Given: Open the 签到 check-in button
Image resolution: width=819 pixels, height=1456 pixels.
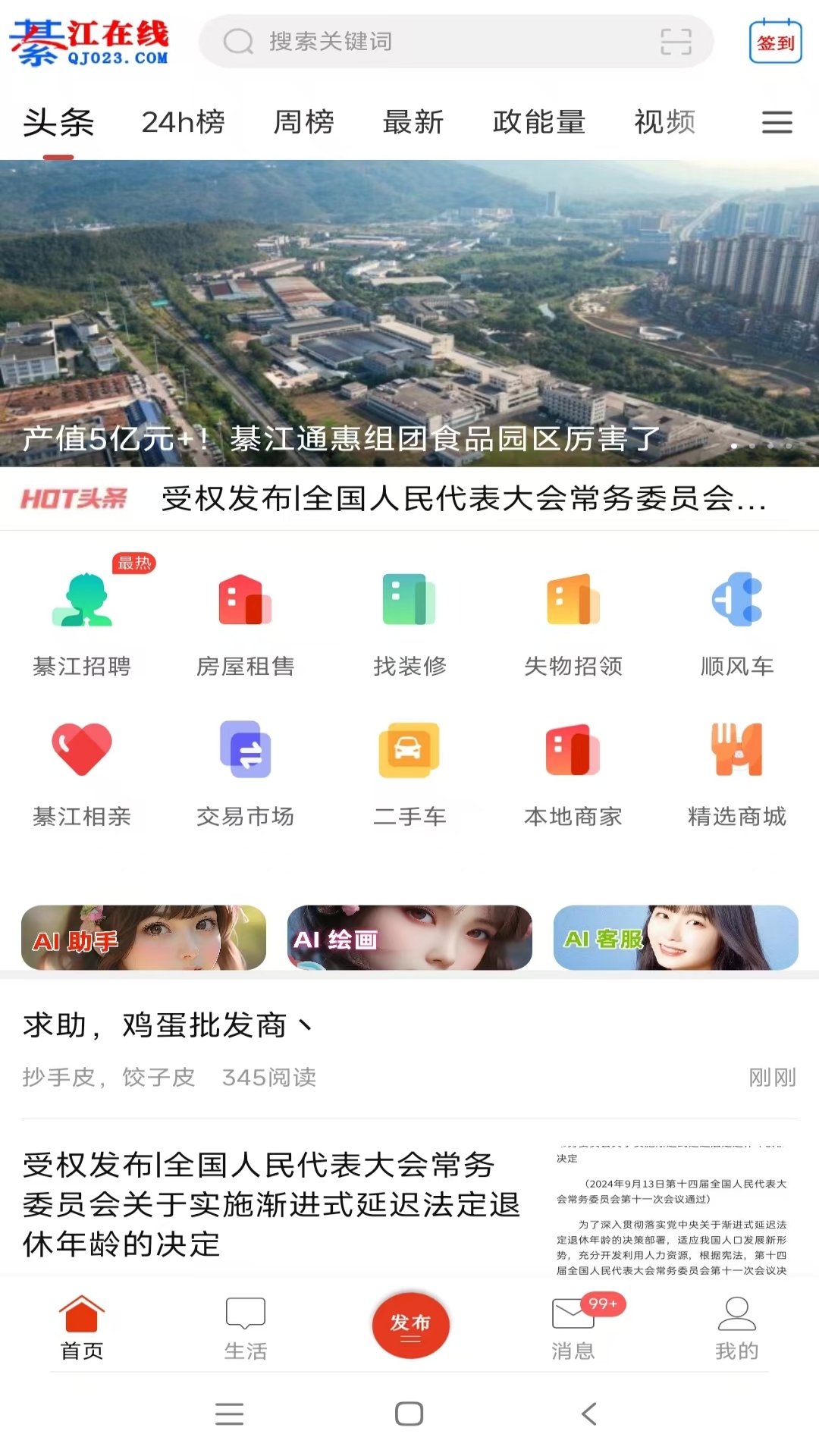Looking at the screenshot, I should click(774, 42).
